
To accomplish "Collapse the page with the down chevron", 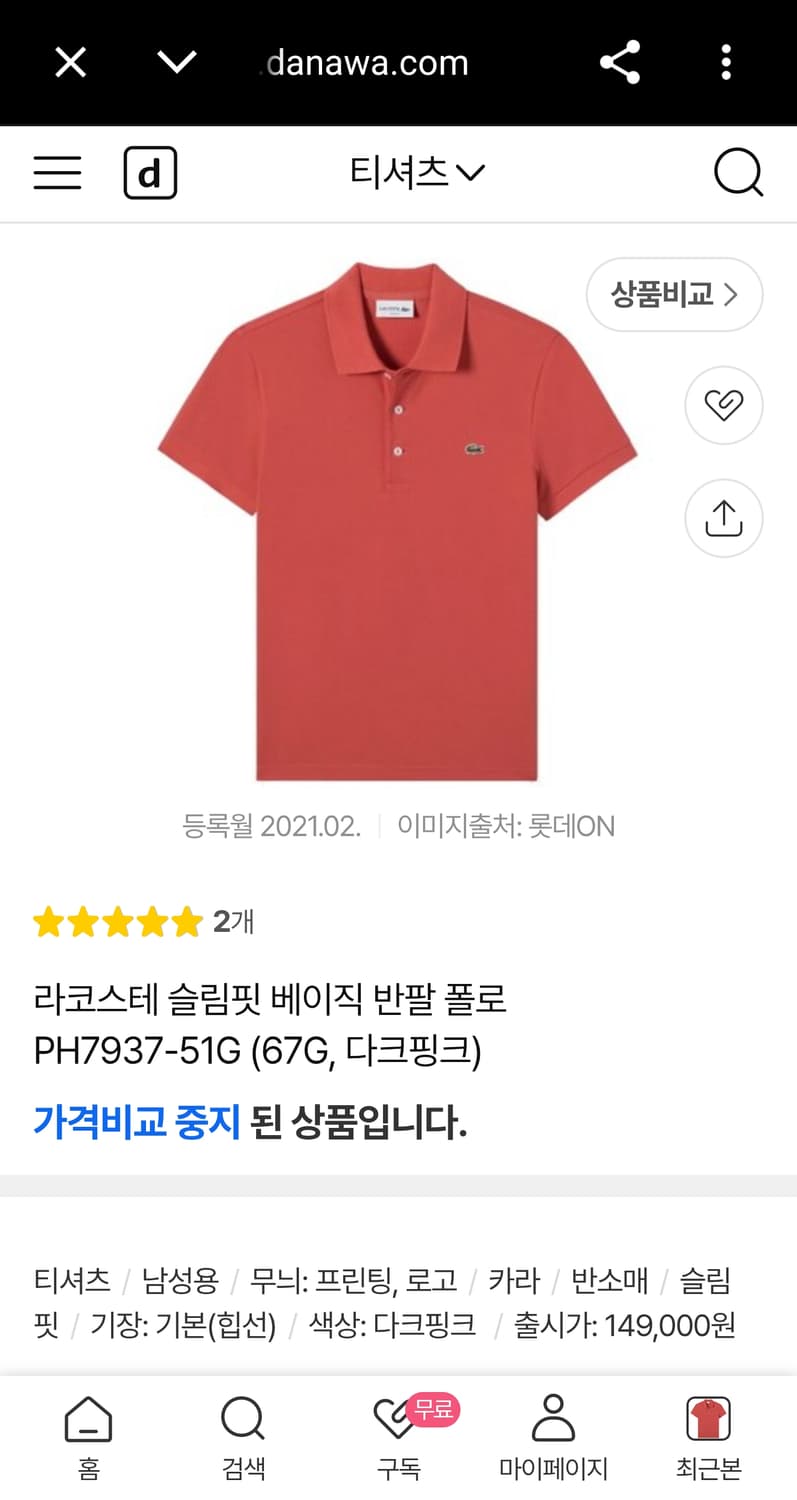I will (176, 62).
